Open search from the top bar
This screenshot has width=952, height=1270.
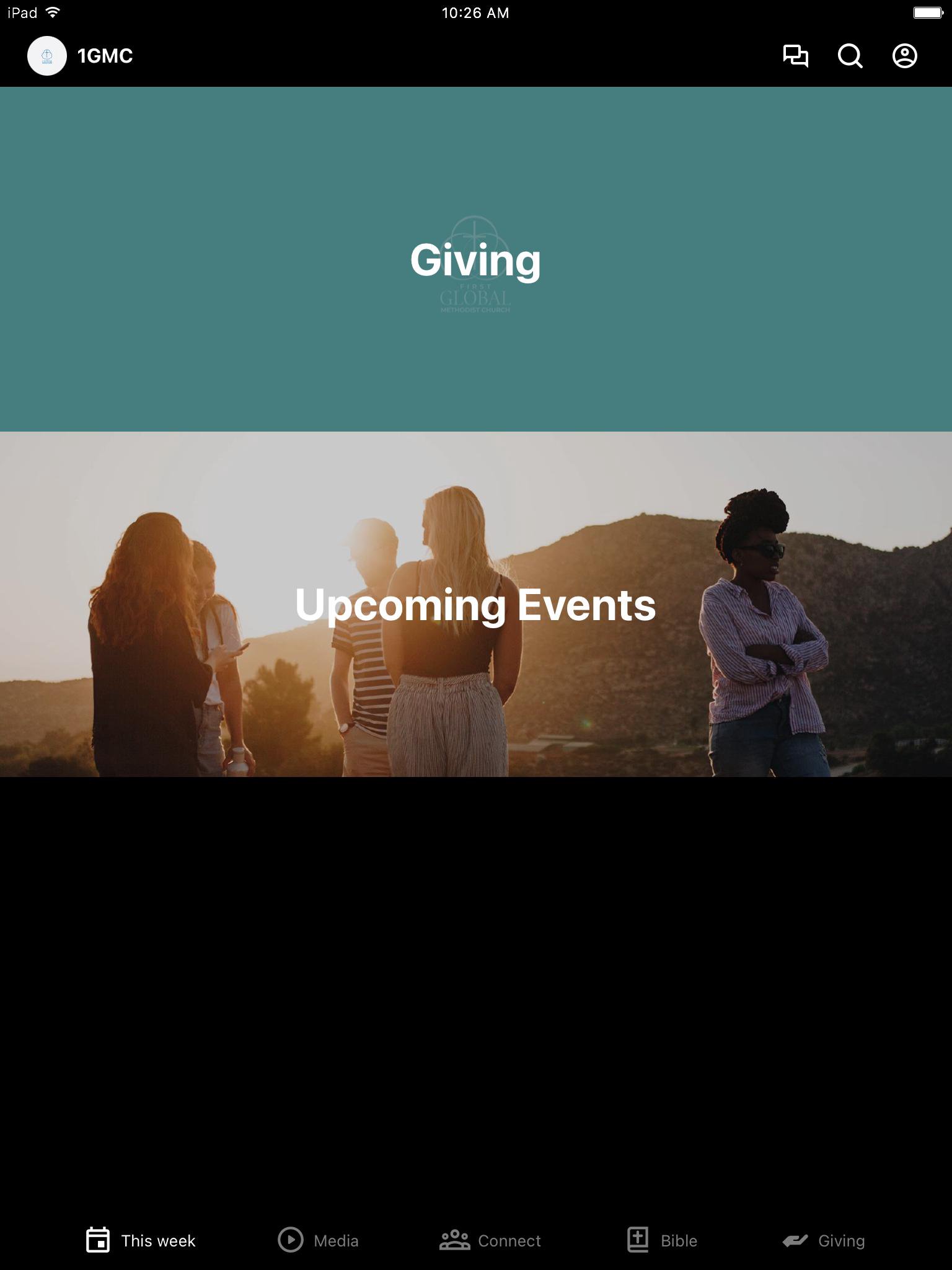point(850,56)
